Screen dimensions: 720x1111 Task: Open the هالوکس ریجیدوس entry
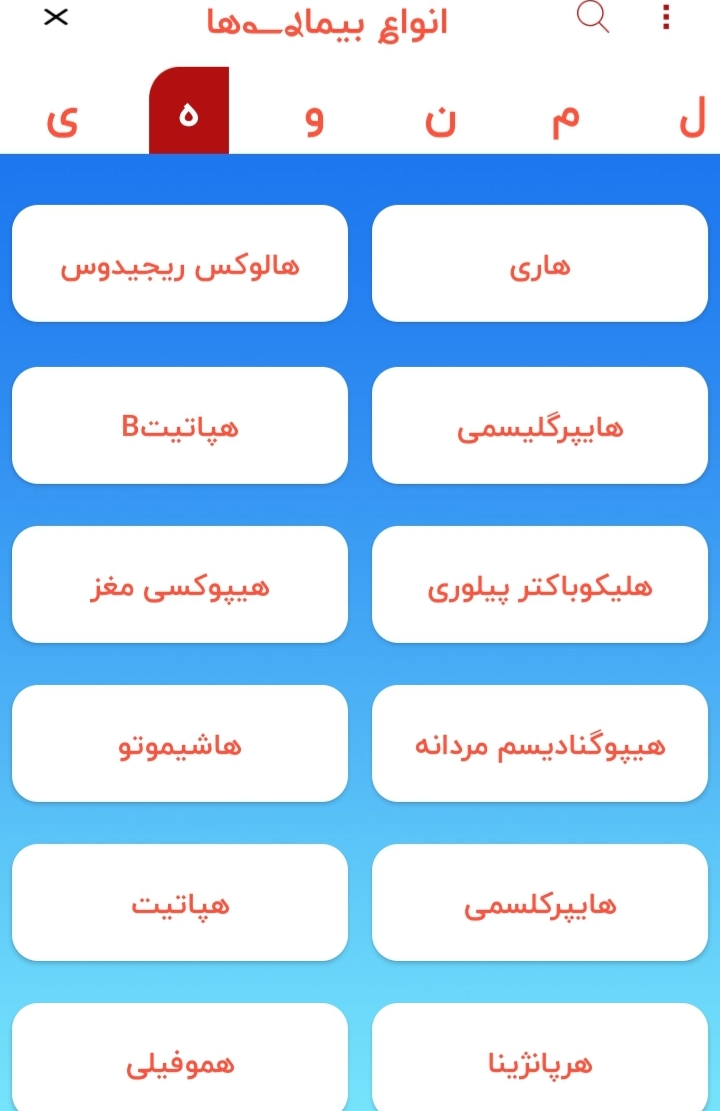tap(180, 263)
